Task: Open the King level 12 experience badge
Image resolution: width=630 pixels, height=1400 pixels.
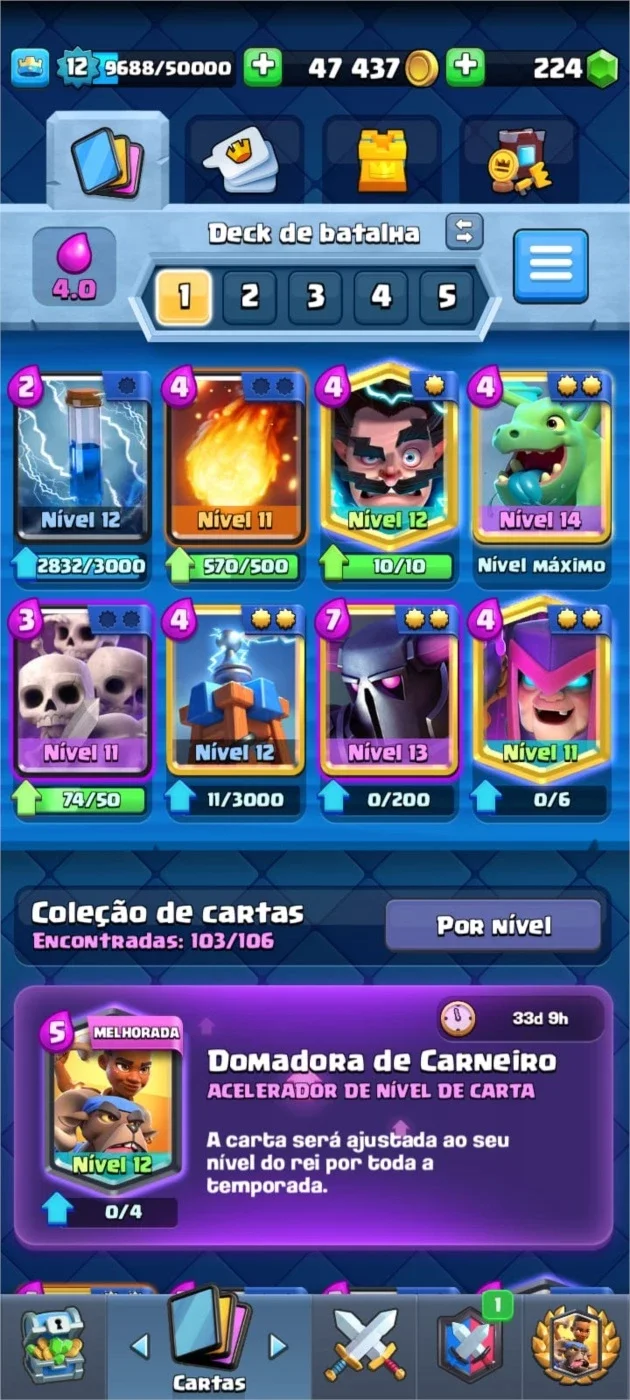Action: tap(76, 67)
